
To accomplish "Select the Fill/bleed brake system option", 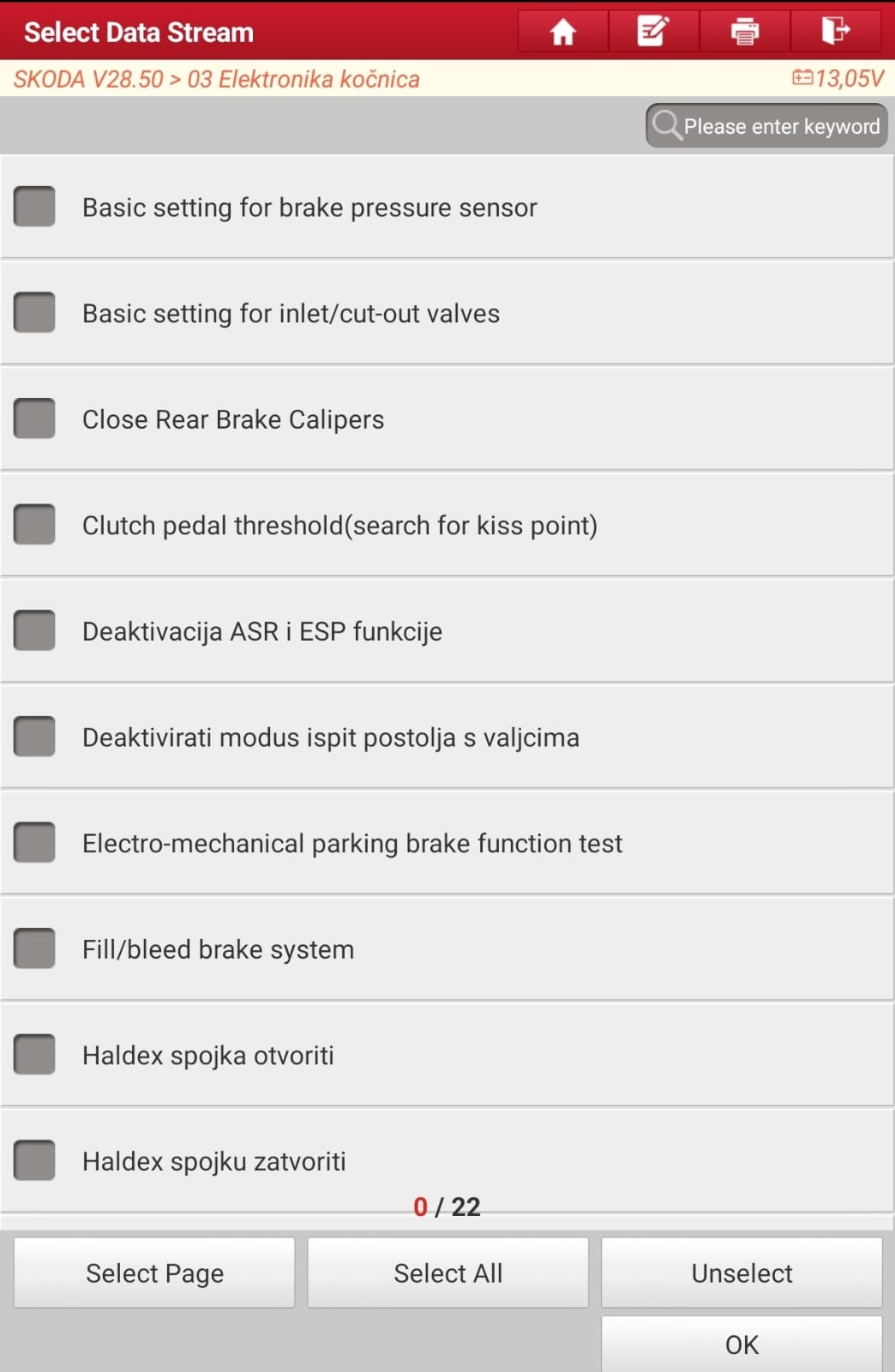I will 35,948.
